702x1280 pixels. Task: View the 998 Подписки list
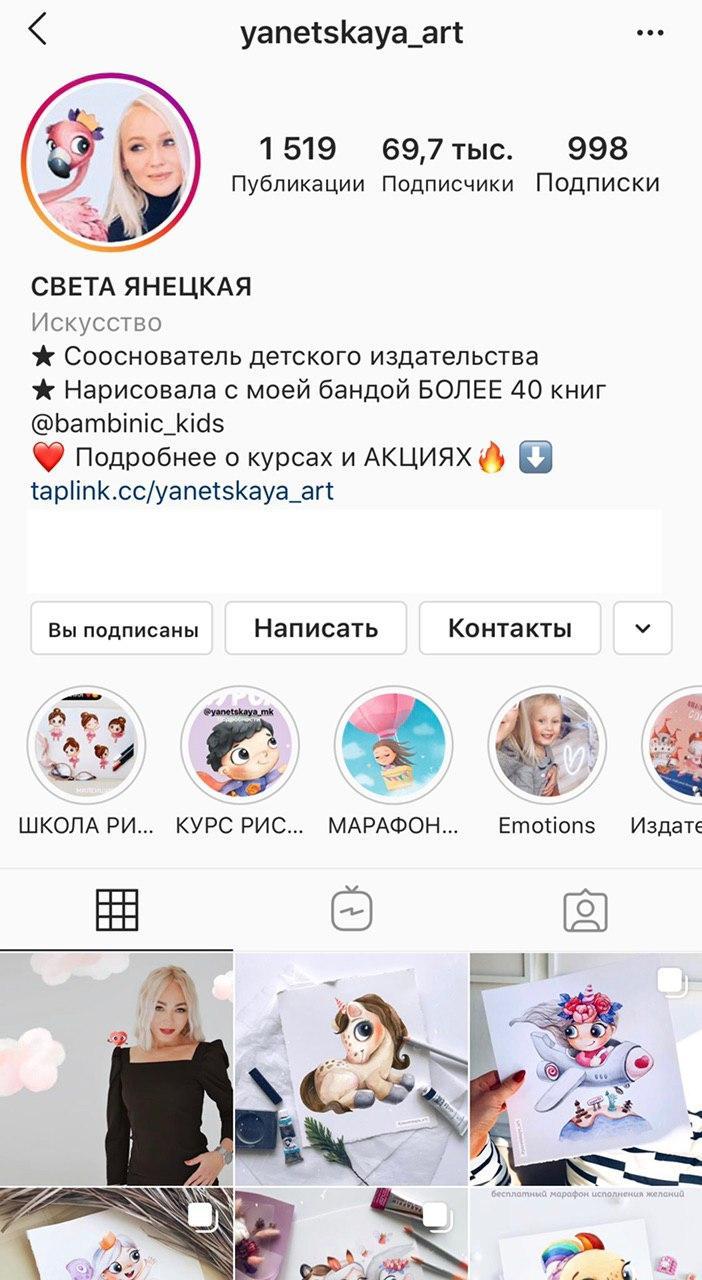(x=597, y=165)
